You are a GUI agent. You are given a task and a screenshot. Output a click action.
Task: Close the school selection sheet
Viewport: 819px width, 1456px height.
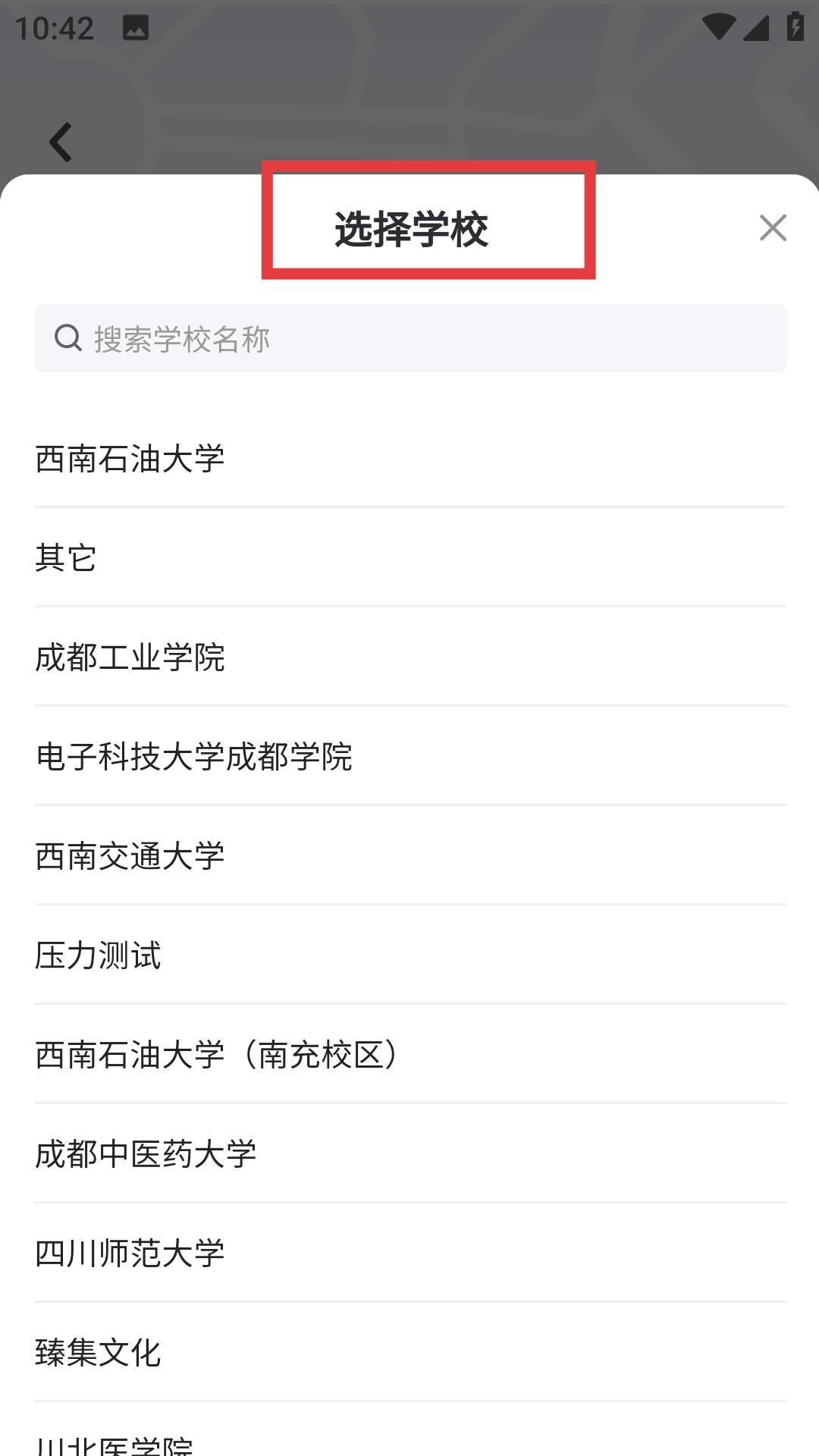(x=773, y=227)
